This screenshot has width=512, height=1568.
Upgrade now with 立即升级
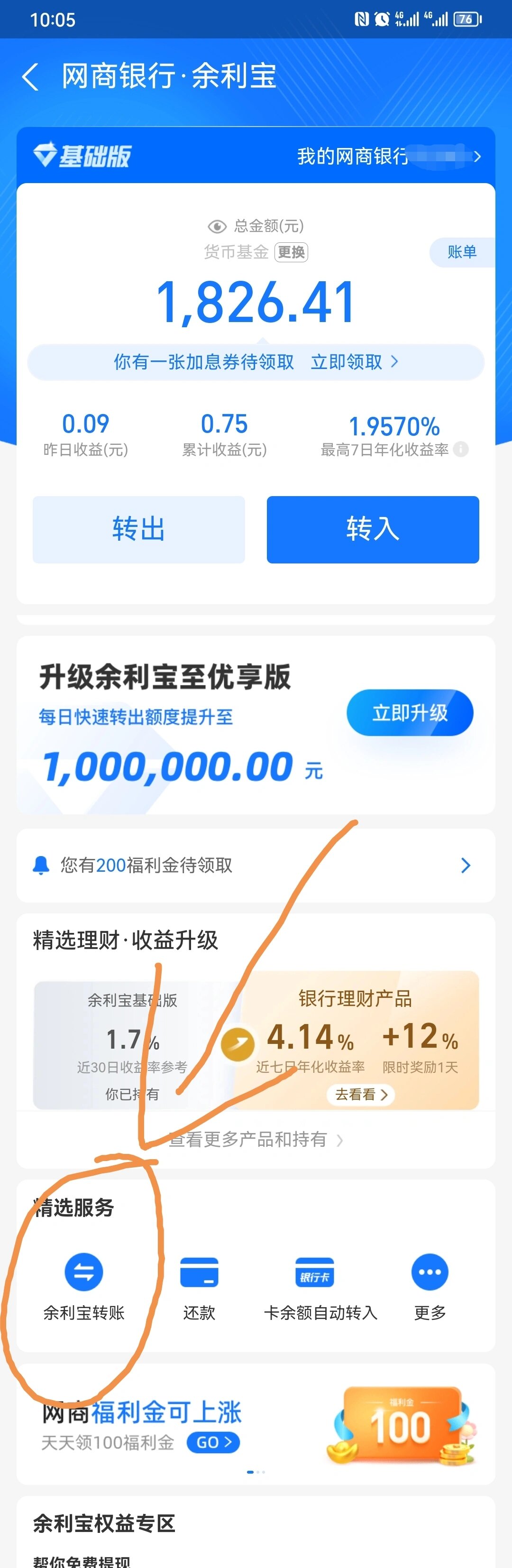pos(409,713)
